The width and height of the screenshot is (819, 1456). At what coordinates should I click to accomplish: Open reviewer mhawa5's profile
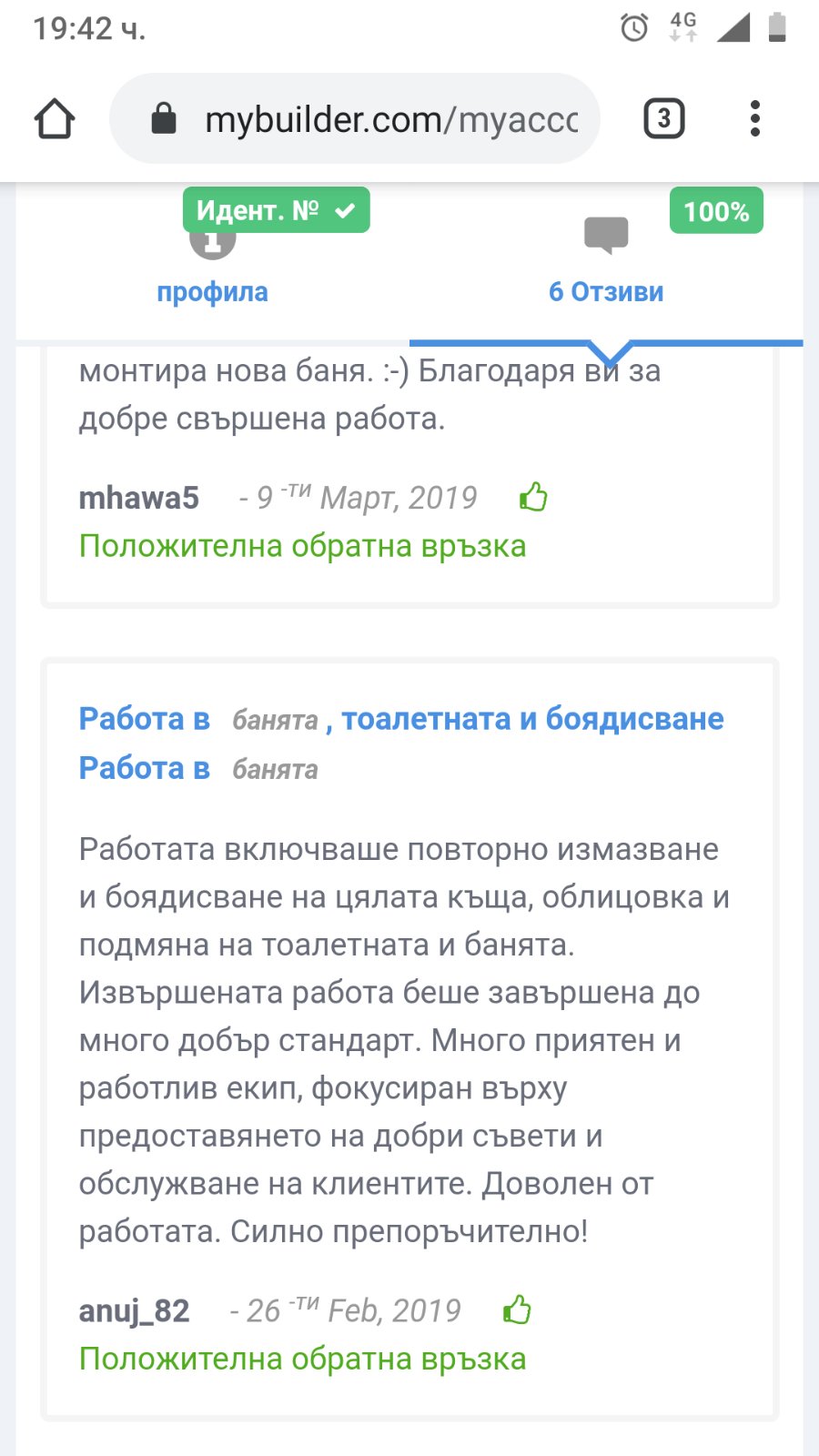click(x=138, y=498)
